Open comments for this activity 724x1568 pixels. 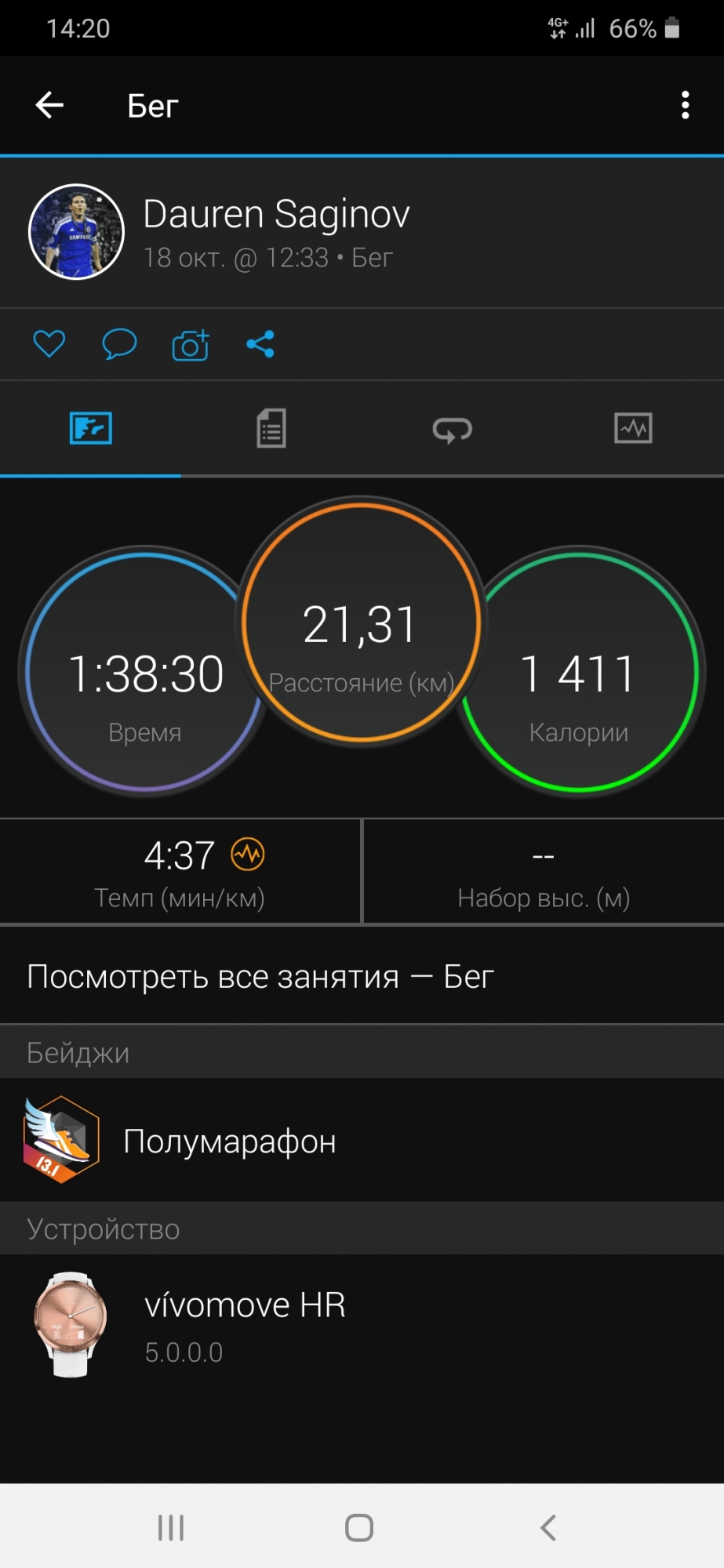119,344
